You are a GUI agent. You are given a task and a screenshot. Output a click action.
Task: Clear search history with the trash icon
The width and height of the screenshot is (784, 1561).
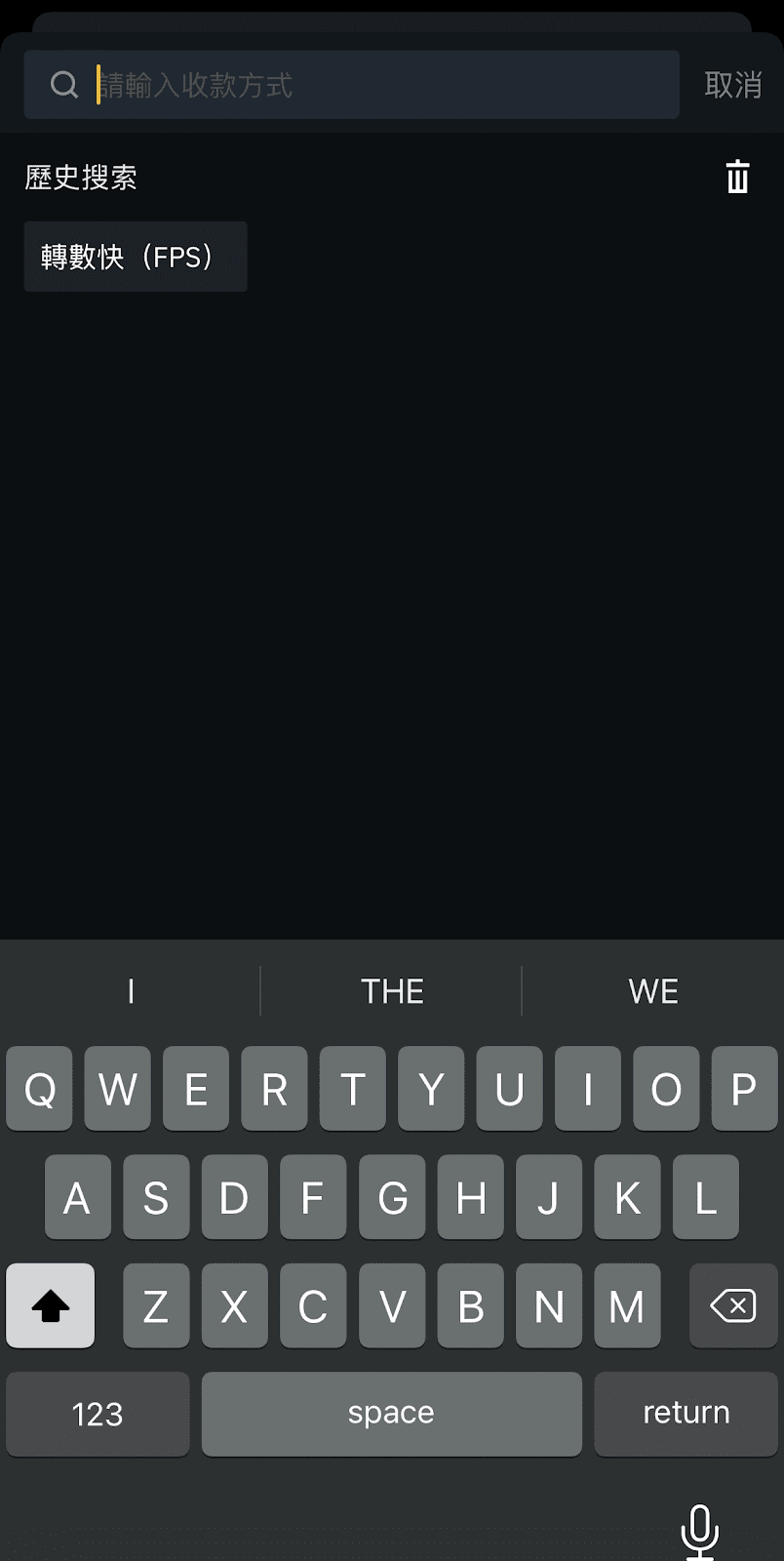(x=738, y=177)
